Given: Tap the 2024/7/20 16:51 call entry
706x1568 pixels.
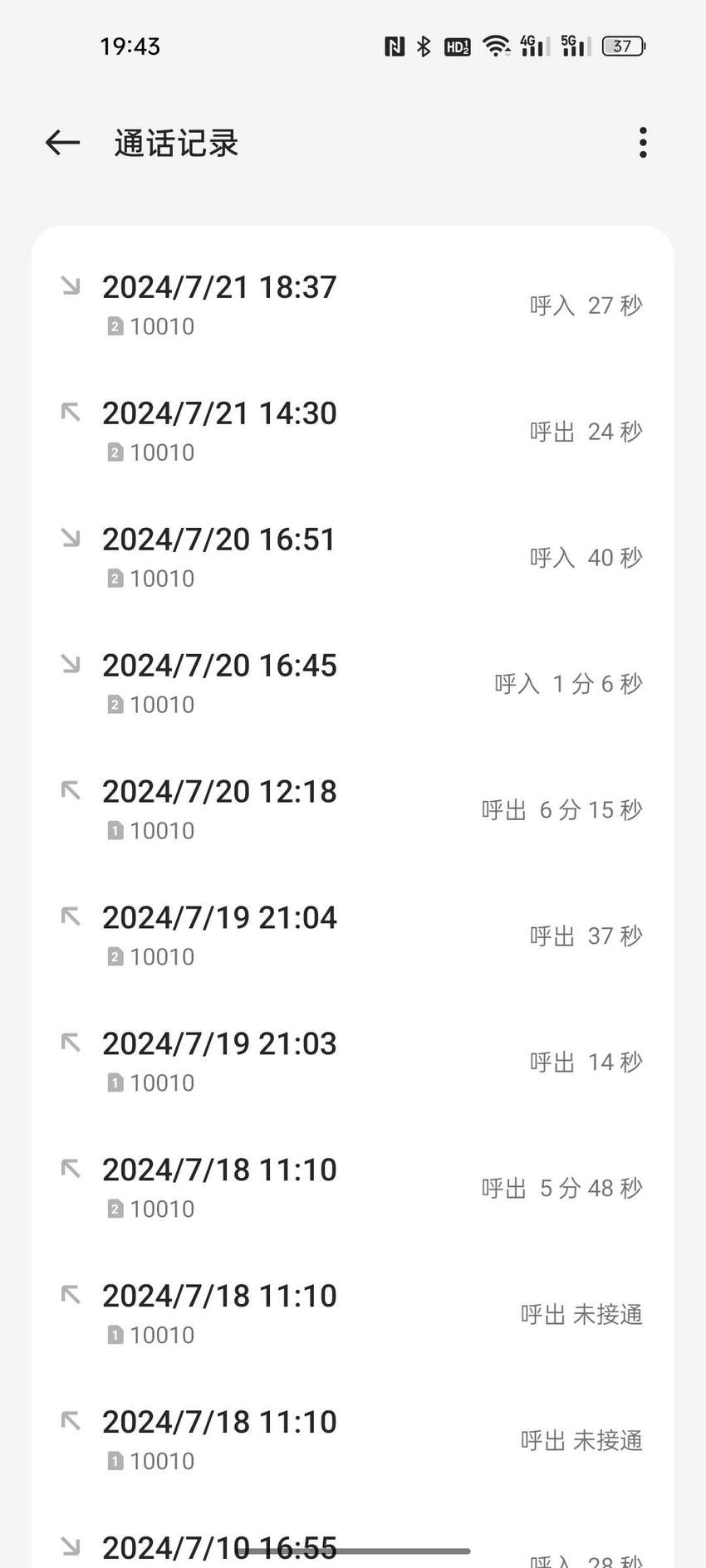Looking at the screenshot, I should coord(353,557).
